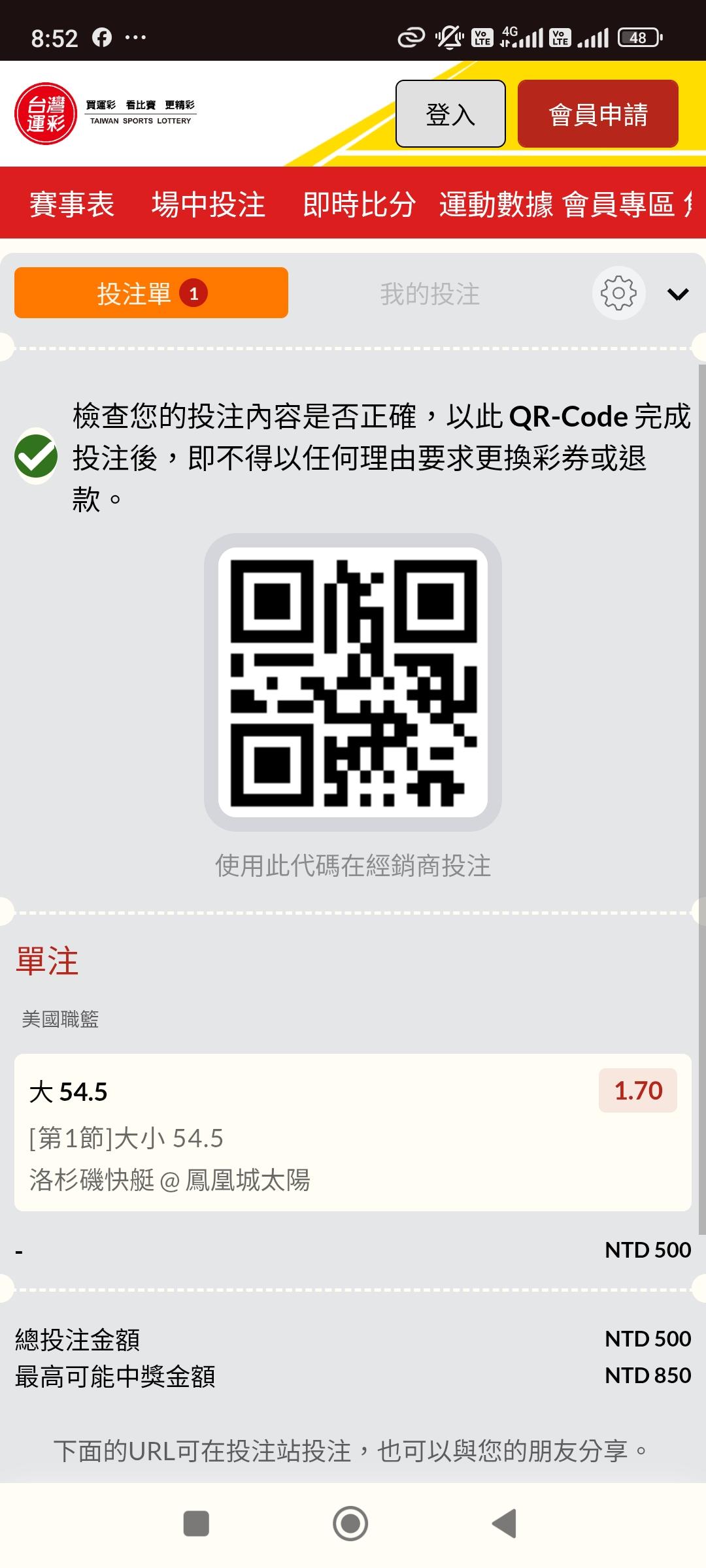The width and height of the screenshot is (706, 1568).
Task: Switch to 我的投注 my bets tab
Action: coord(430,294)
